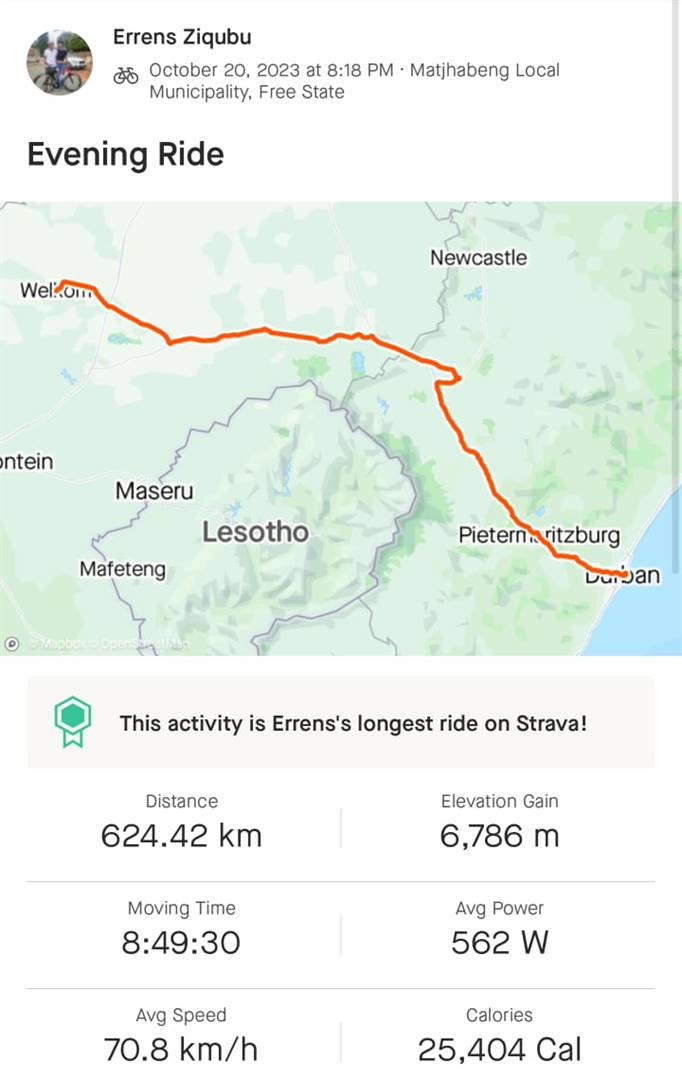Open the ride route map

pos(340,428)
